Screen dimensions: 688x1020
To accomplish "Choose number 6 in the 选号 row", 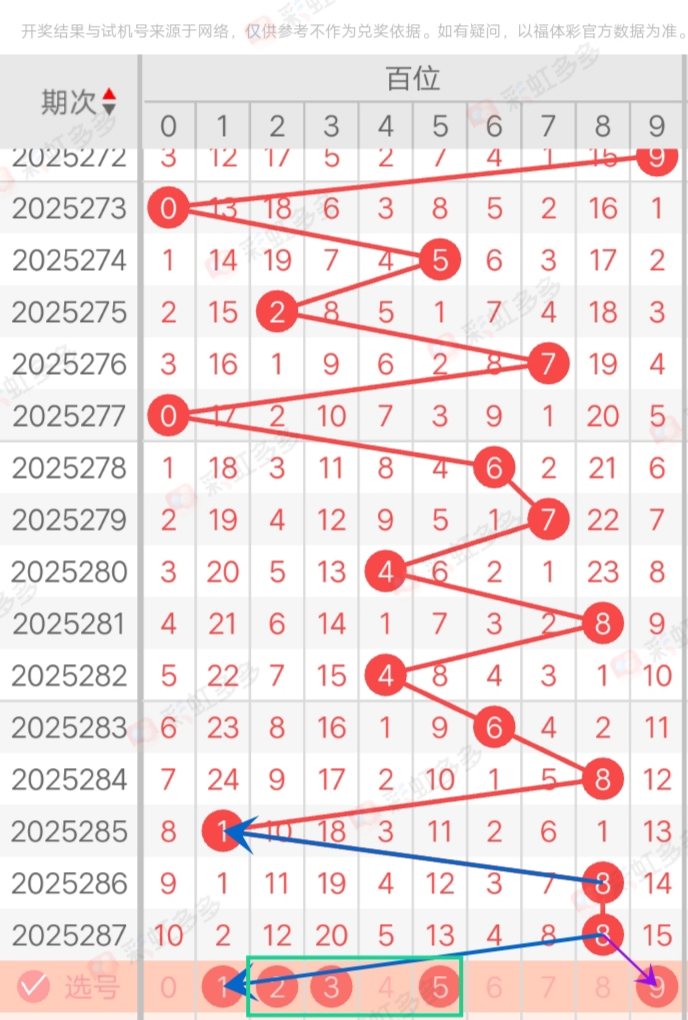I will coord(494,988).
